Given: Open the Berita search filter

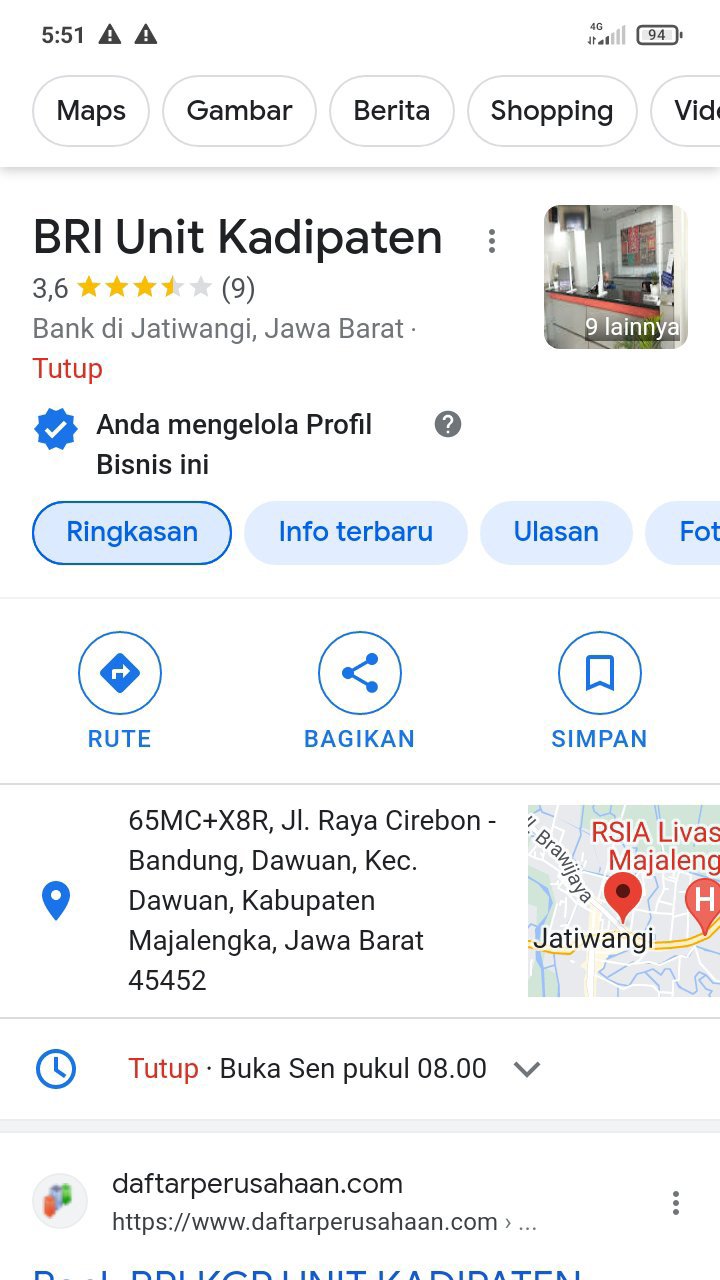Looking at the screenshot, I should click(x=391, y=111).
